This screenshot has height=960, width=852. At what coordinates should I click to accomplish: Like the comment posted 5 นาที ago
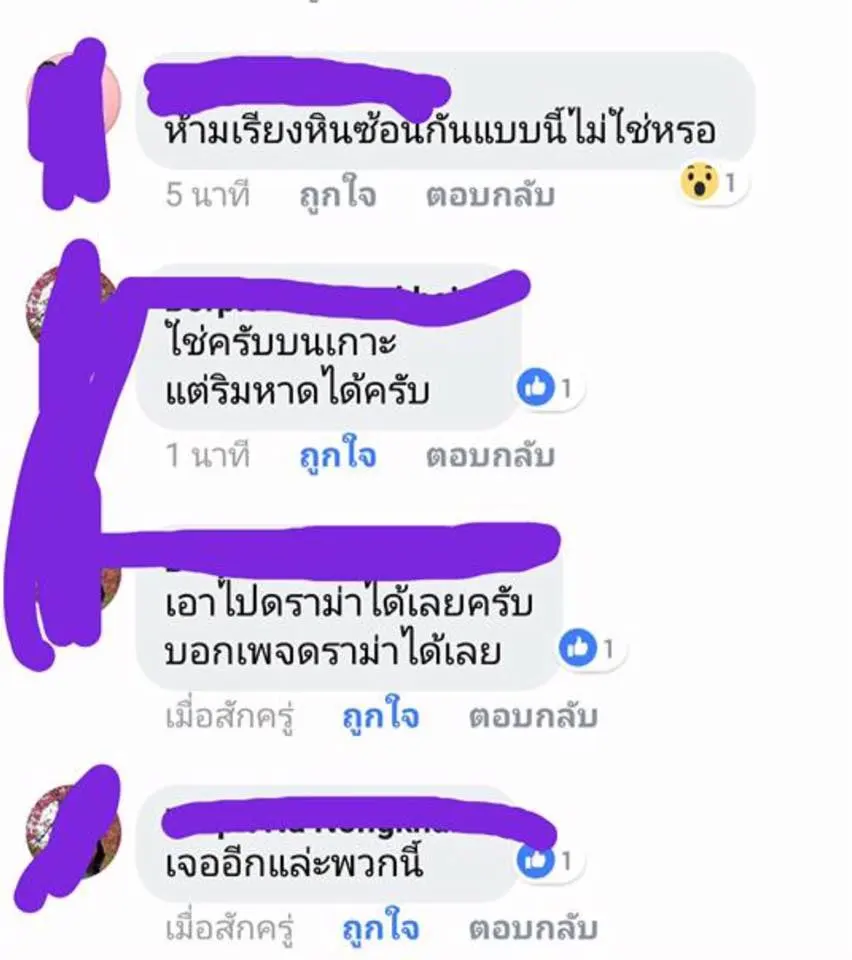(x=337, y=194)
